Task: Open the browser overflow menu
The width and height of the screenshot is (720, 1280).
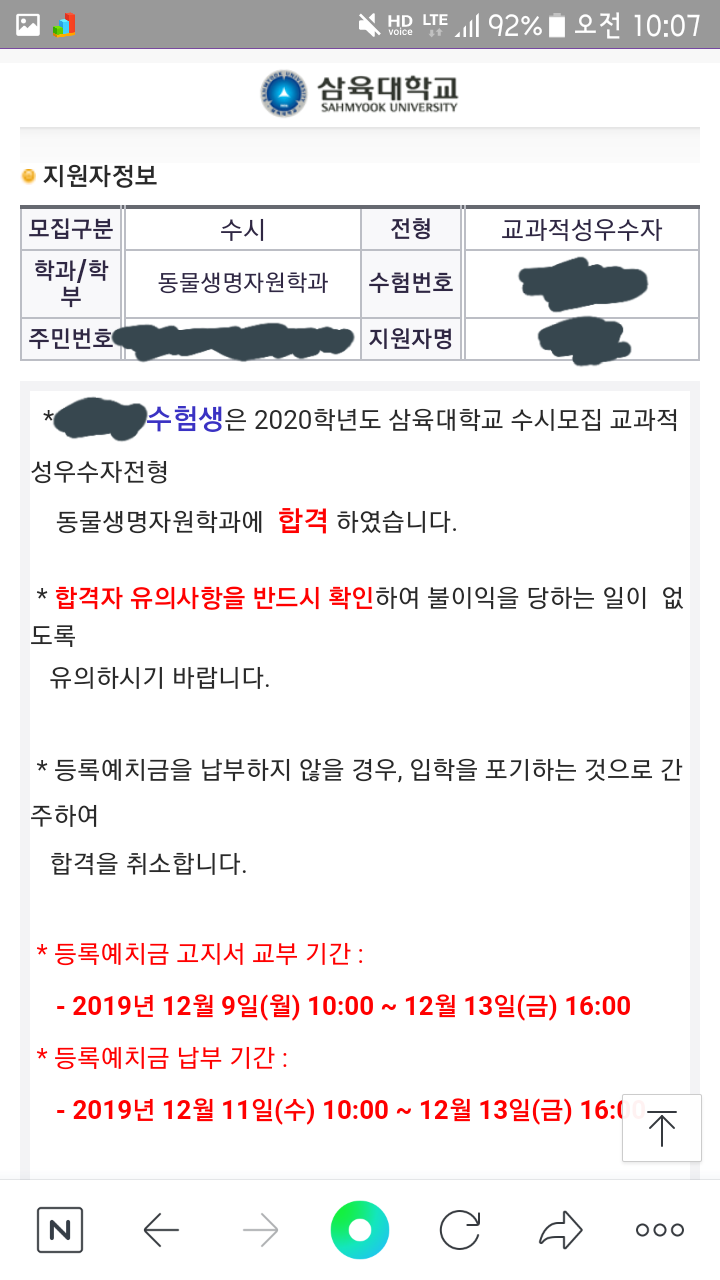Action: point(660,1230)
